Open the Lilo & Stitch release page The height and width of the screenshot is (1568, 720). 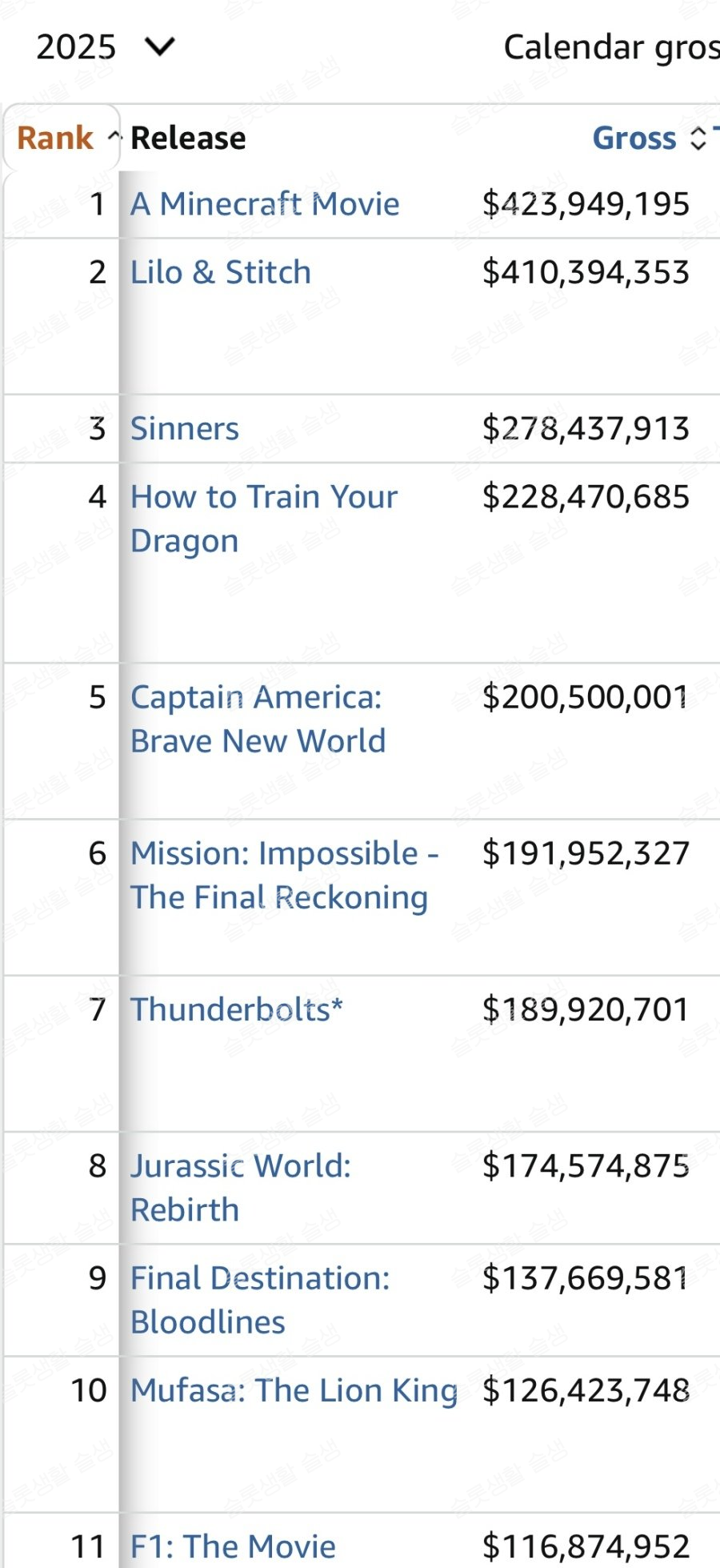[x=221, y=272]
